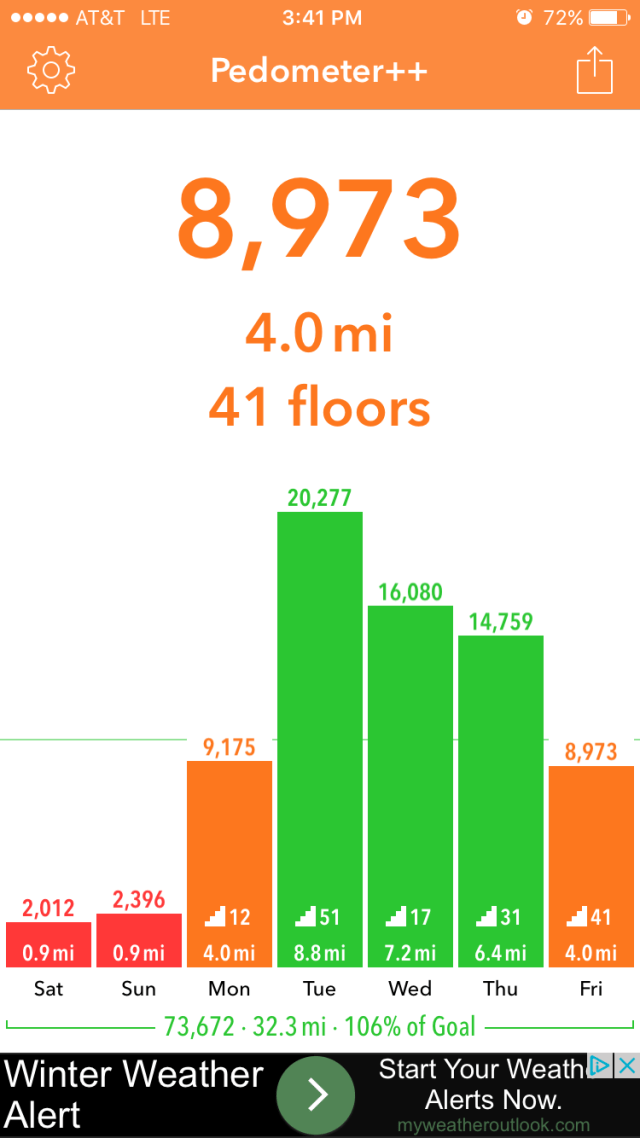Viewport: 640px width, 1138px height.
Task: Share step stats via the share icon
Action: [x=594, y=71]
